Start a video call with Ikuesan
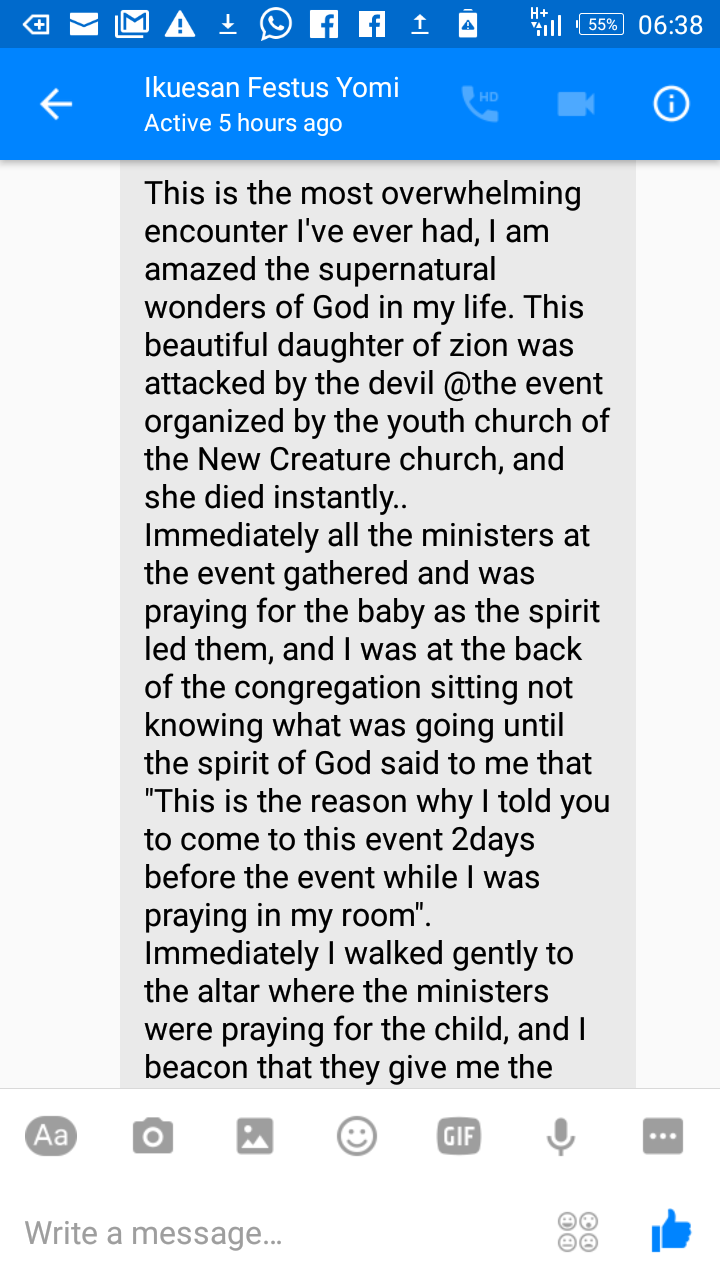 [576, 104]
